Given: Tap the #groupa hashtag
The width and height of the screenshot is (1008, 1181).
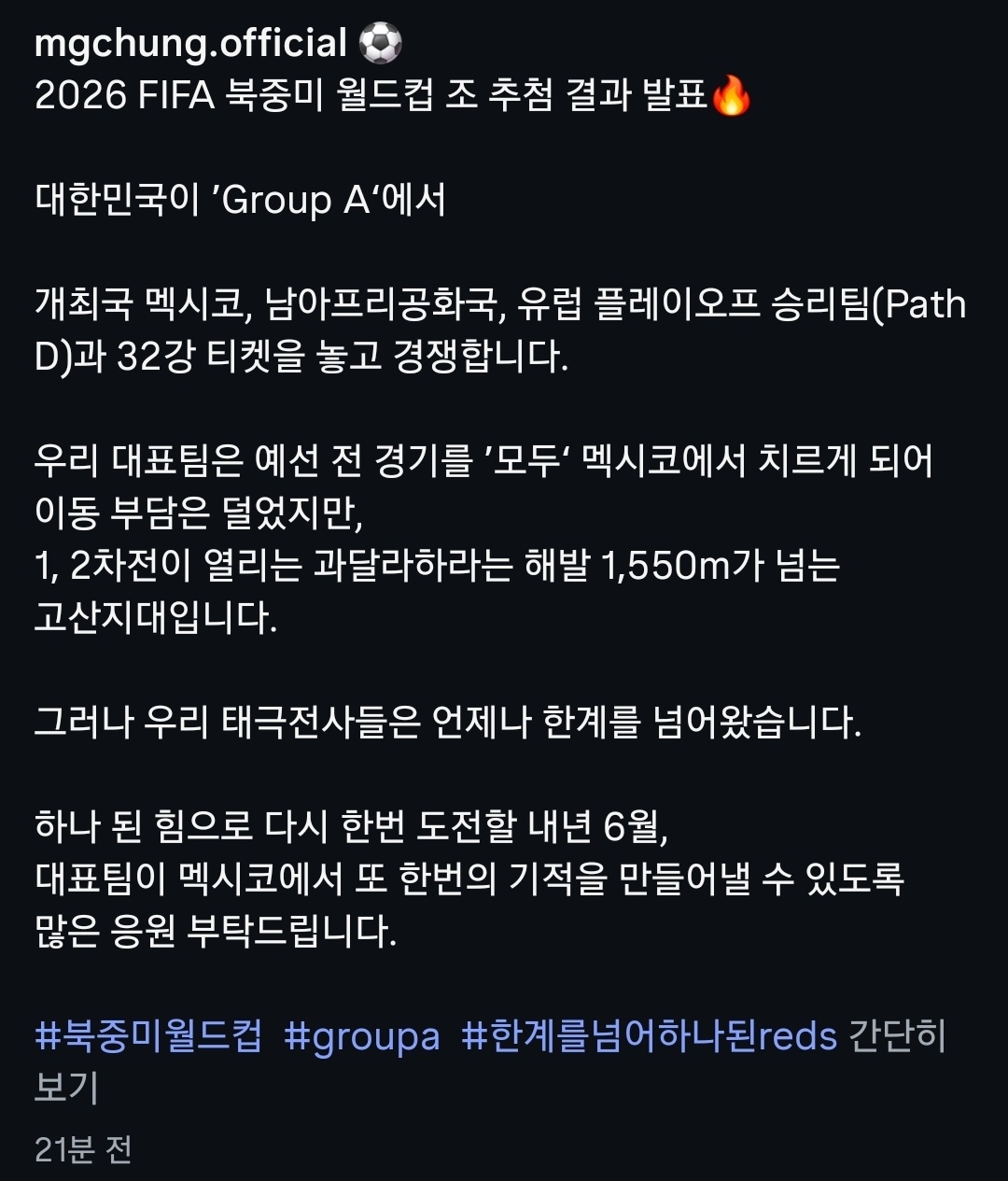Looking at the screenshot, I should 361,1036.
